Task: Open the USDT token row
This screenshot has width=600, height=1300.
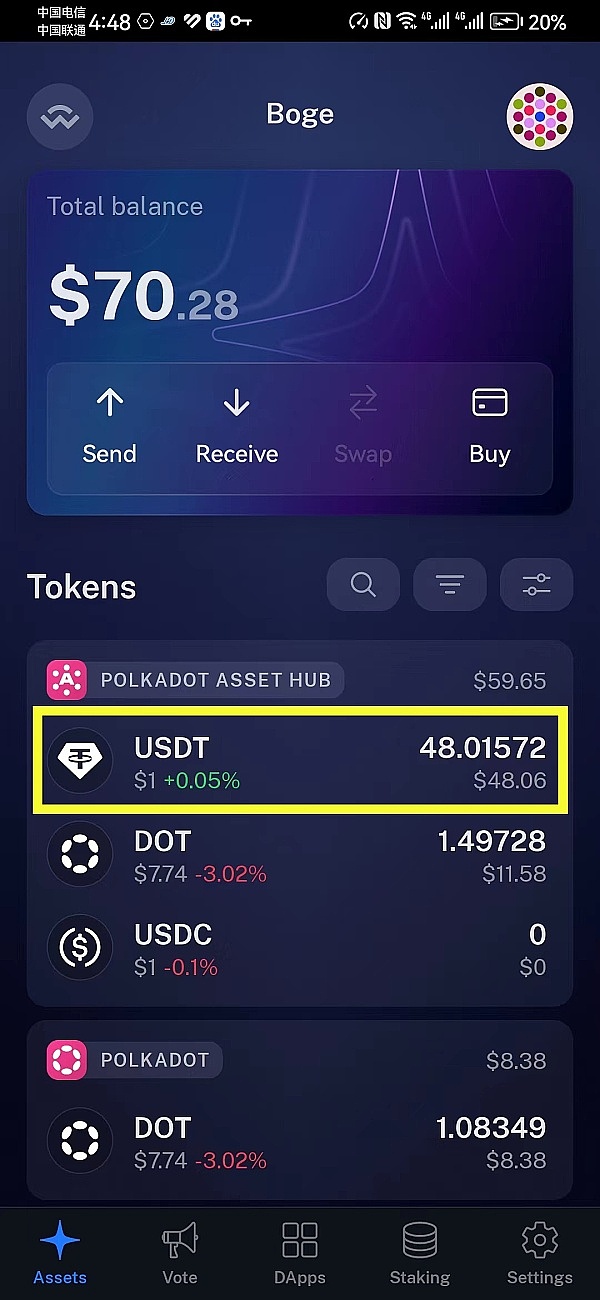Action: tap(300, 761)
